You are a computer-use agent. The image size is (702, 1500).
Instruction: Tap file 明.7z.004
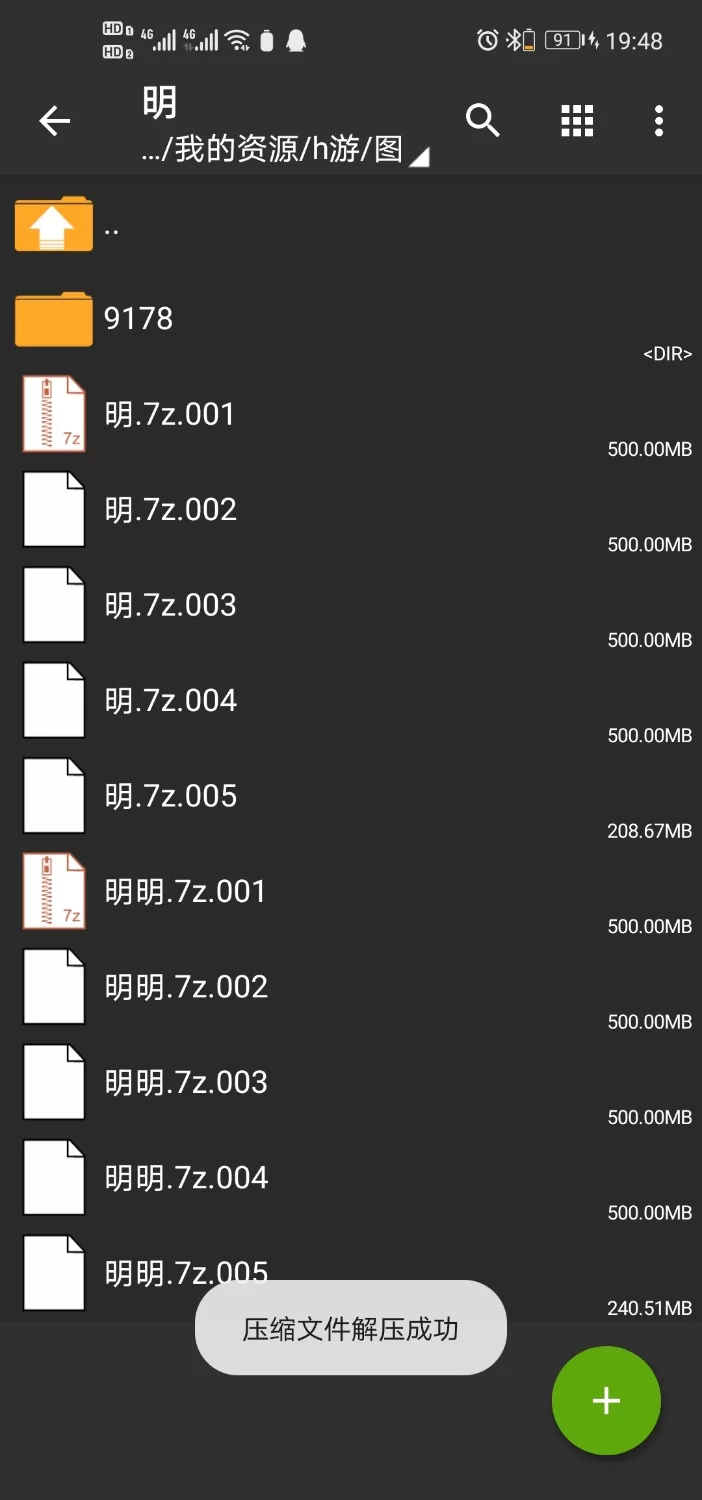pyautogui.click(x=171, y=700)
